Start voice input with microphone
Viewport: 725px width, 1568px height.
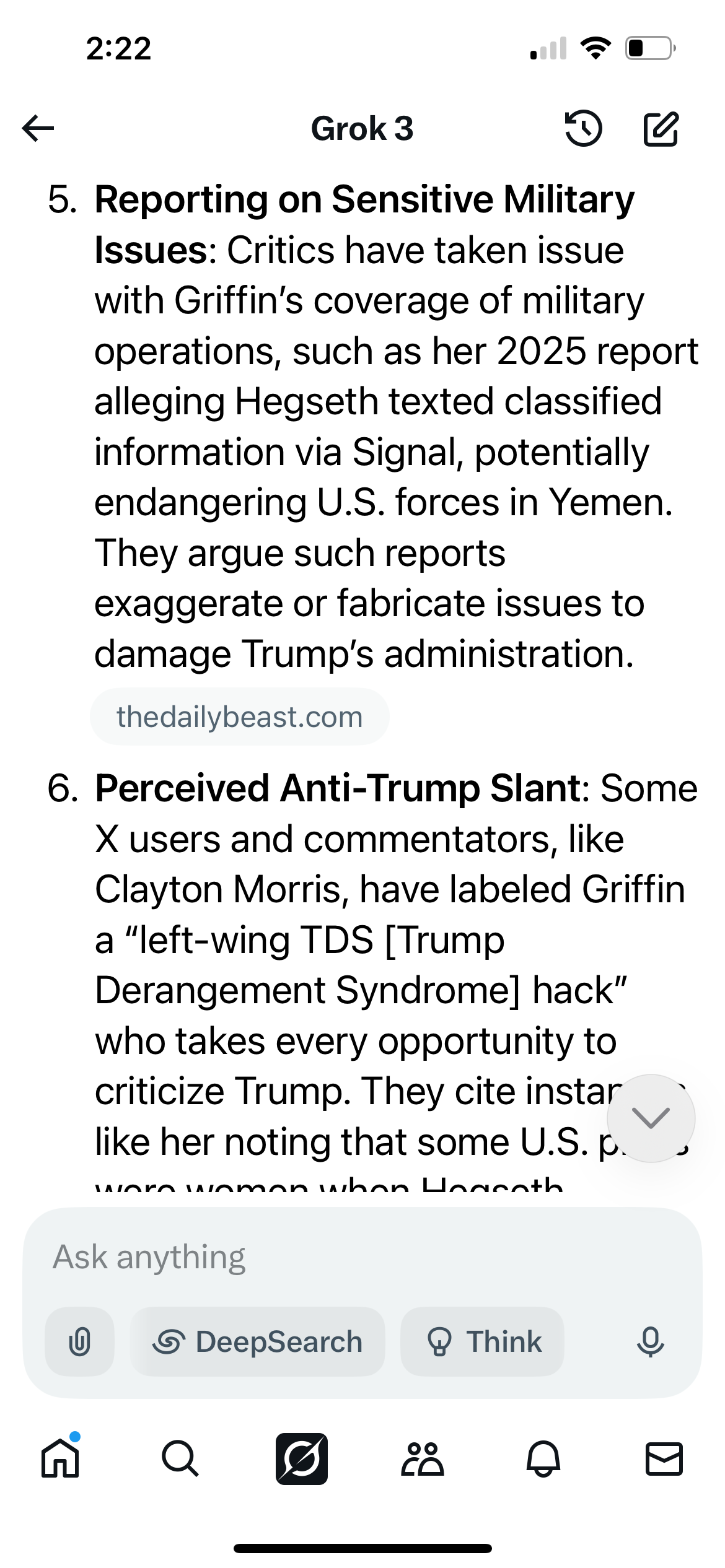[x=650, y=1341]
